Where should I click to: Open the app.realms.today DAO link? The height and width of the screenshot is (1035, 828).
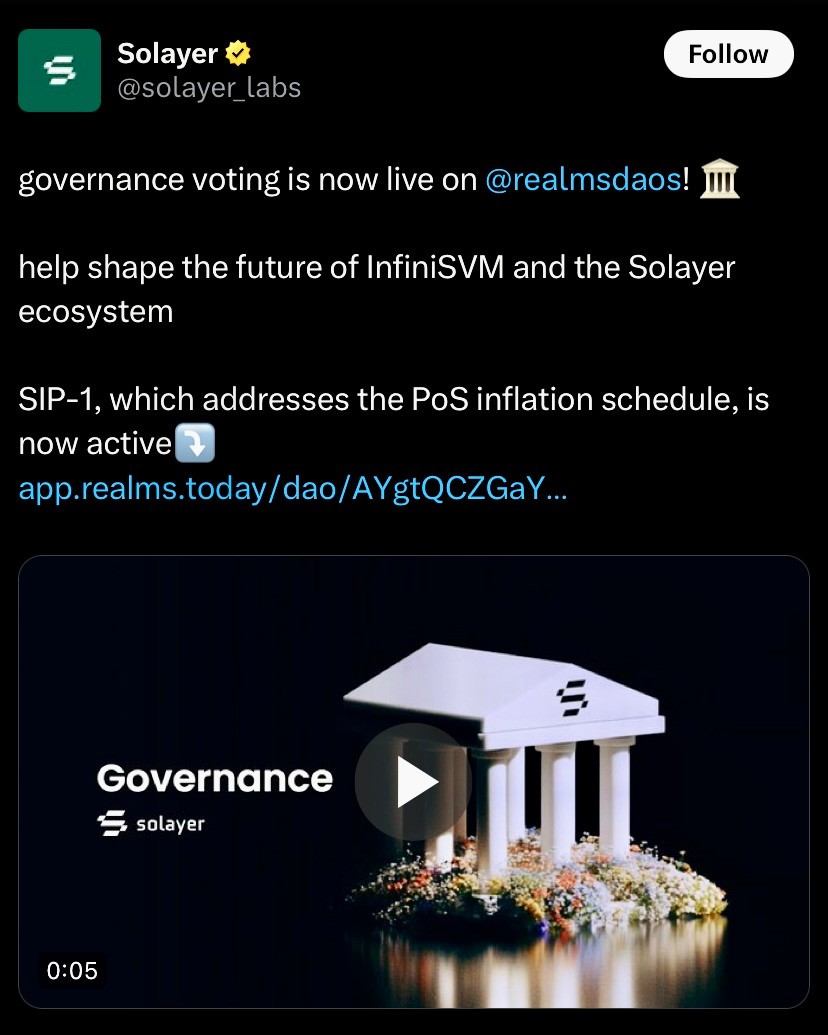point(293,489)
